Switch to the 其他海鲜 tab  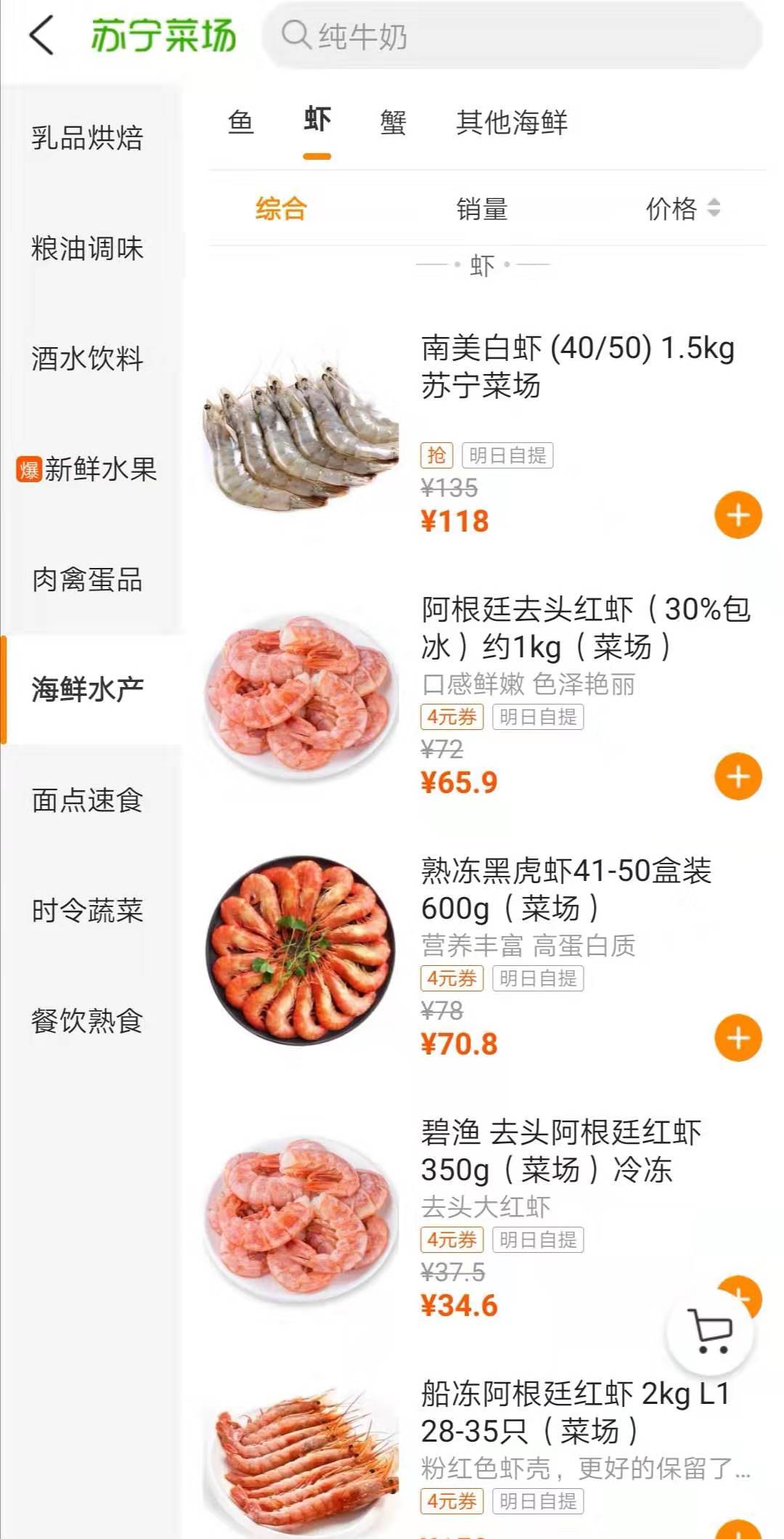511,122
